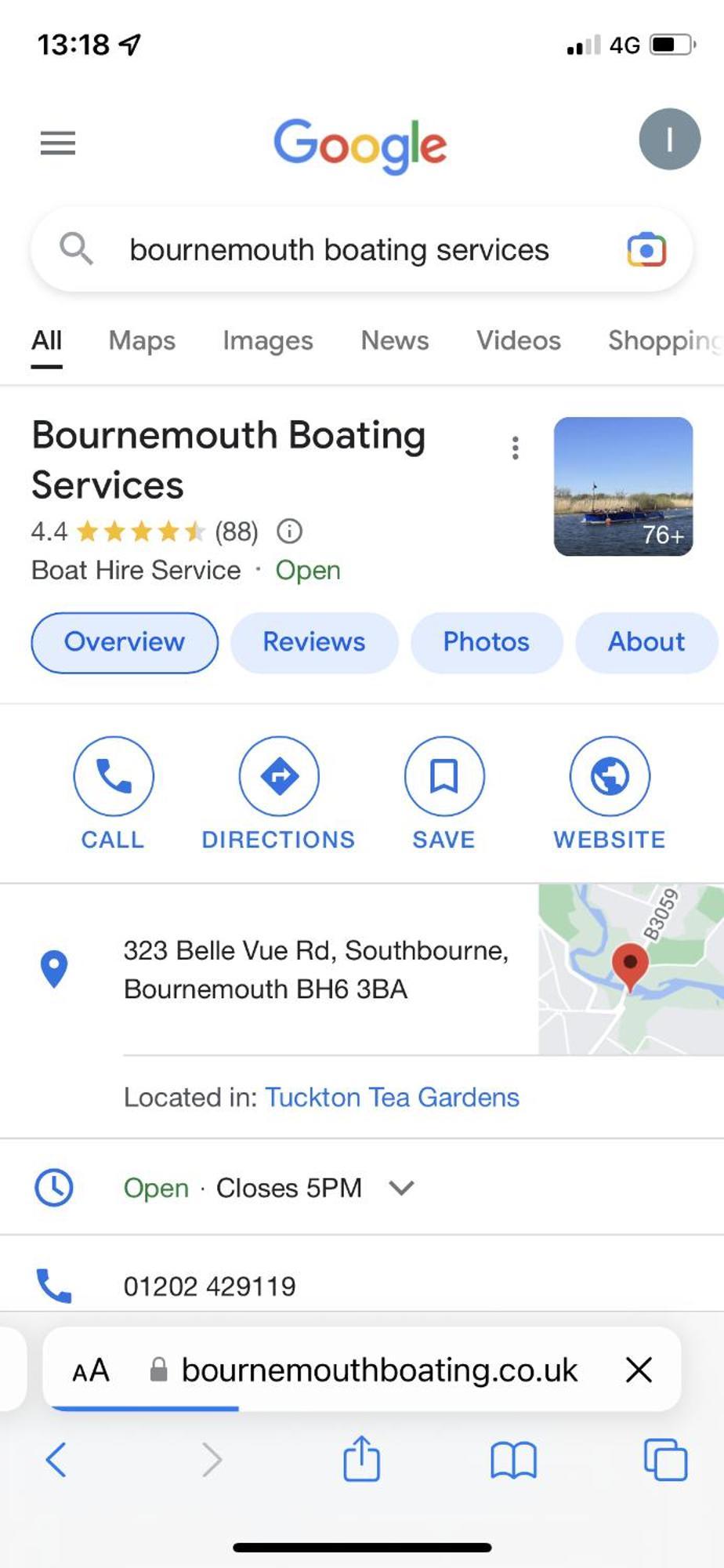
Task: Call Bournemouth Boating Services
Action: [114, 793]
